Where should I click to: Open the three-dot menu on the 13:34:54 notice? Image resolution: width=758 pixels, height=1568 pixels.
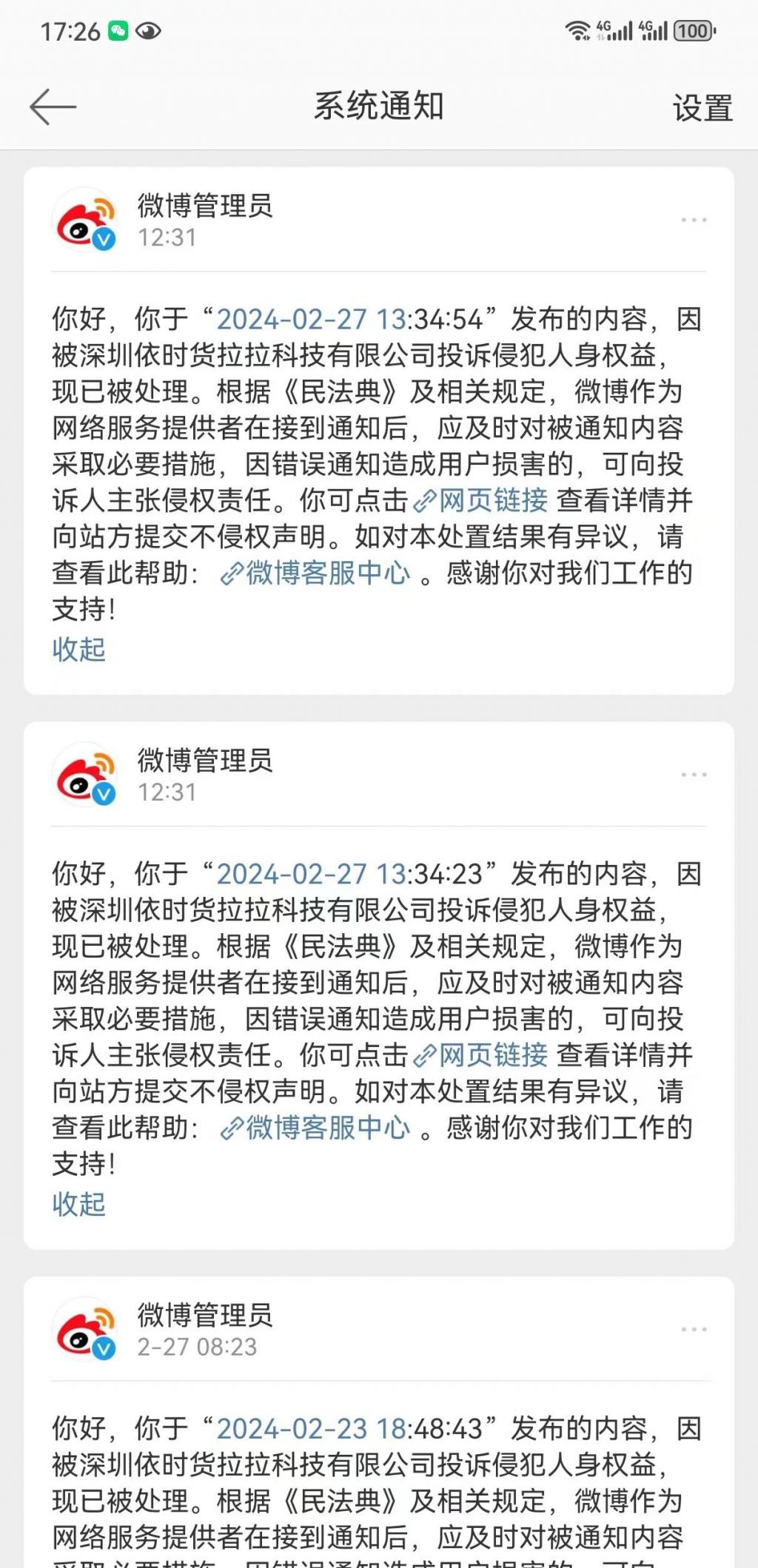tap(694, 220)
